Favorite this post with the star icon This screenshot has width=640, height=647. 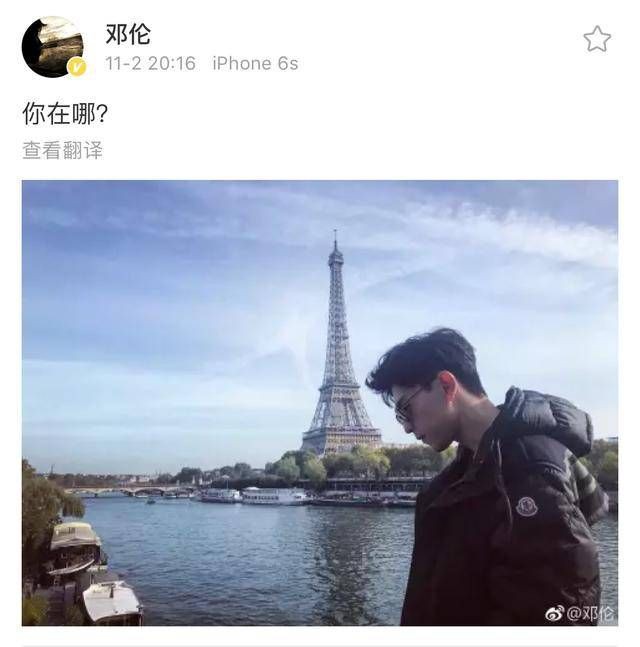tap(597, 39)
